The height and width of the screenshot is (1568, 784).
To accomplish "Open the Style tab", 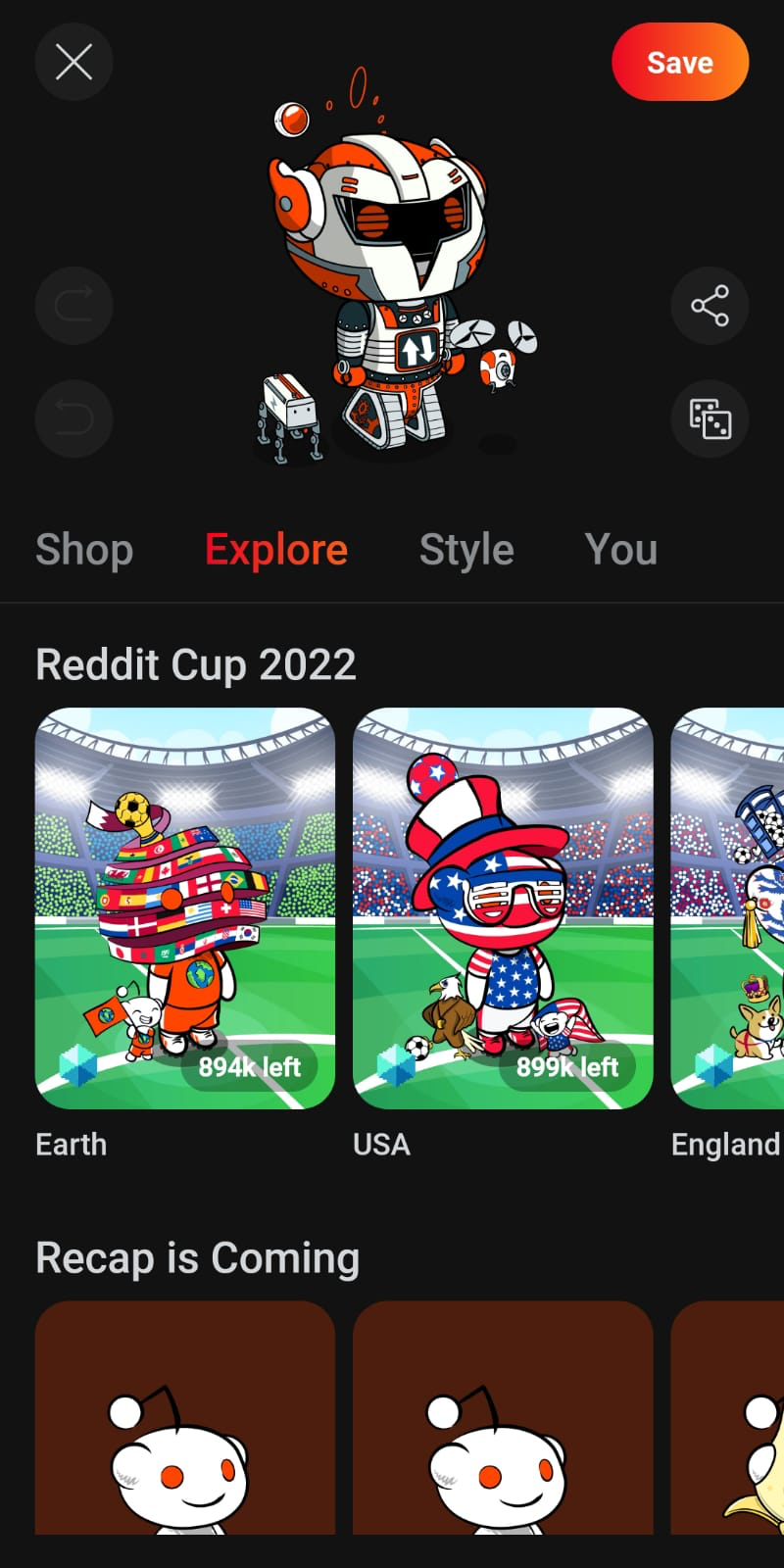I will [466, 549].
